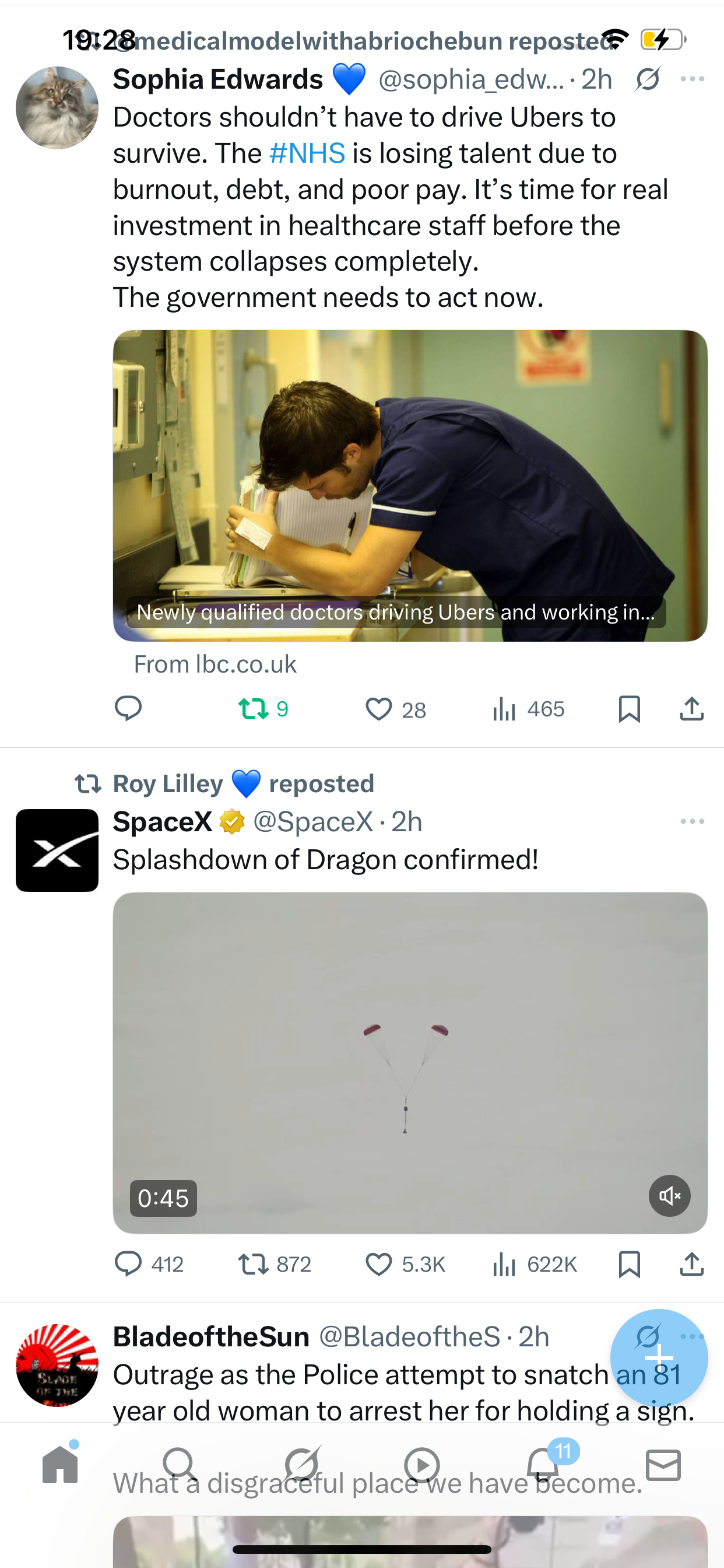Reply to Sophia Edwards' post
The image size is (724, 1568).
[128, 709]
